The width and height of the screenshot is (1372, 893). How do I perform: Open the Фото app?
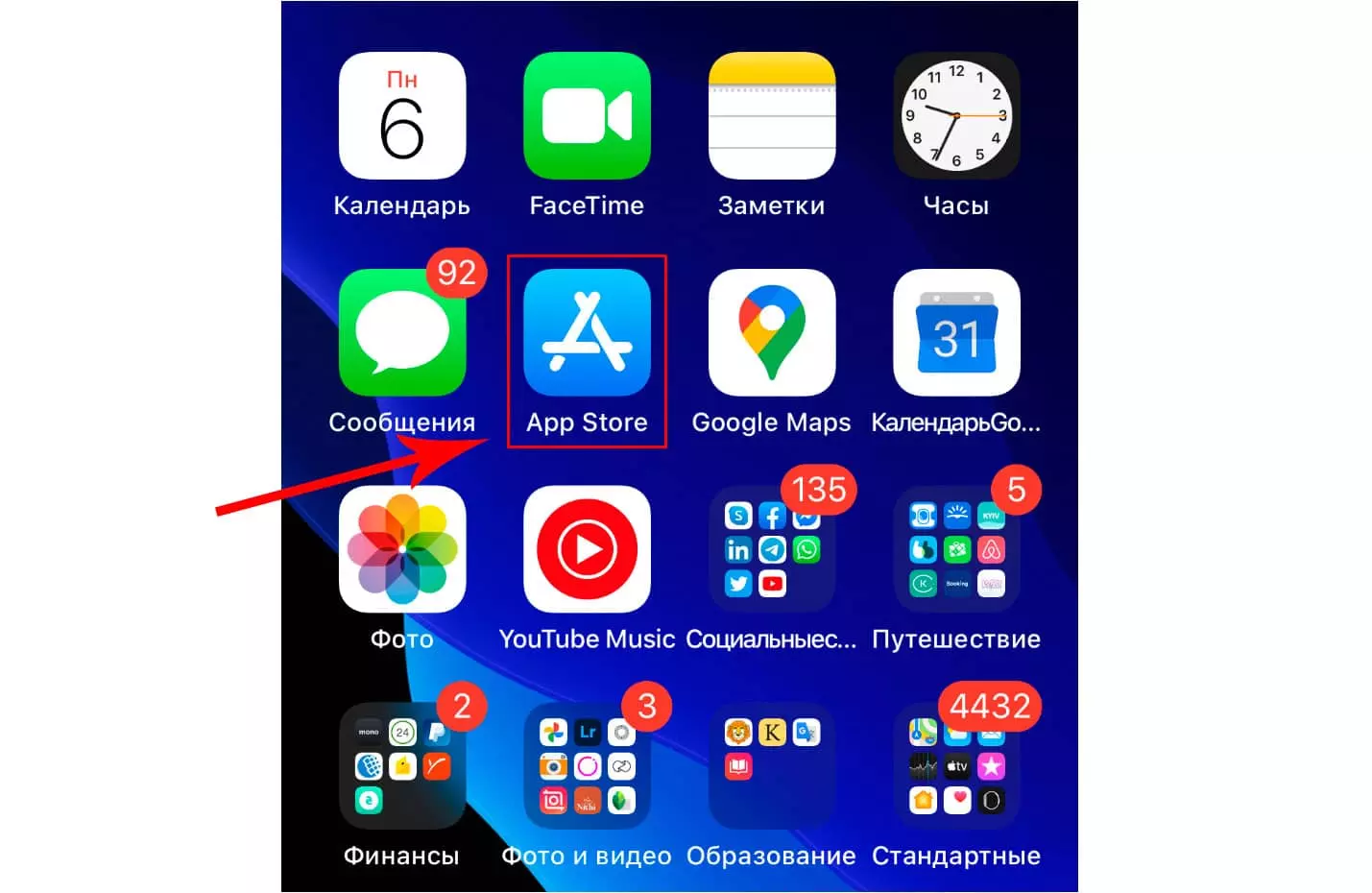(x=402, y=549)
